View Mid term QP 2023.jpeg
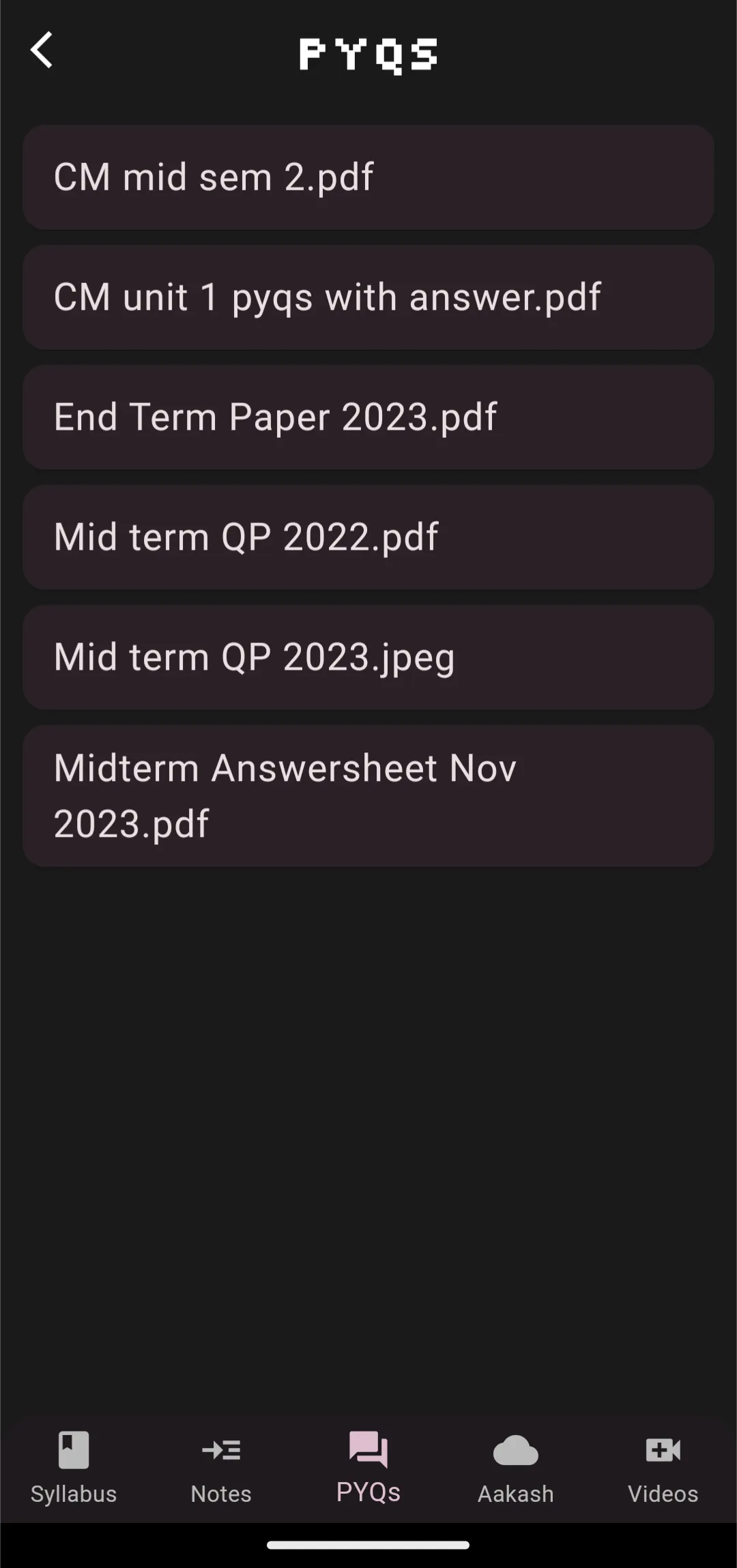The image size is (737, 1568). click(x=369, y=657)
